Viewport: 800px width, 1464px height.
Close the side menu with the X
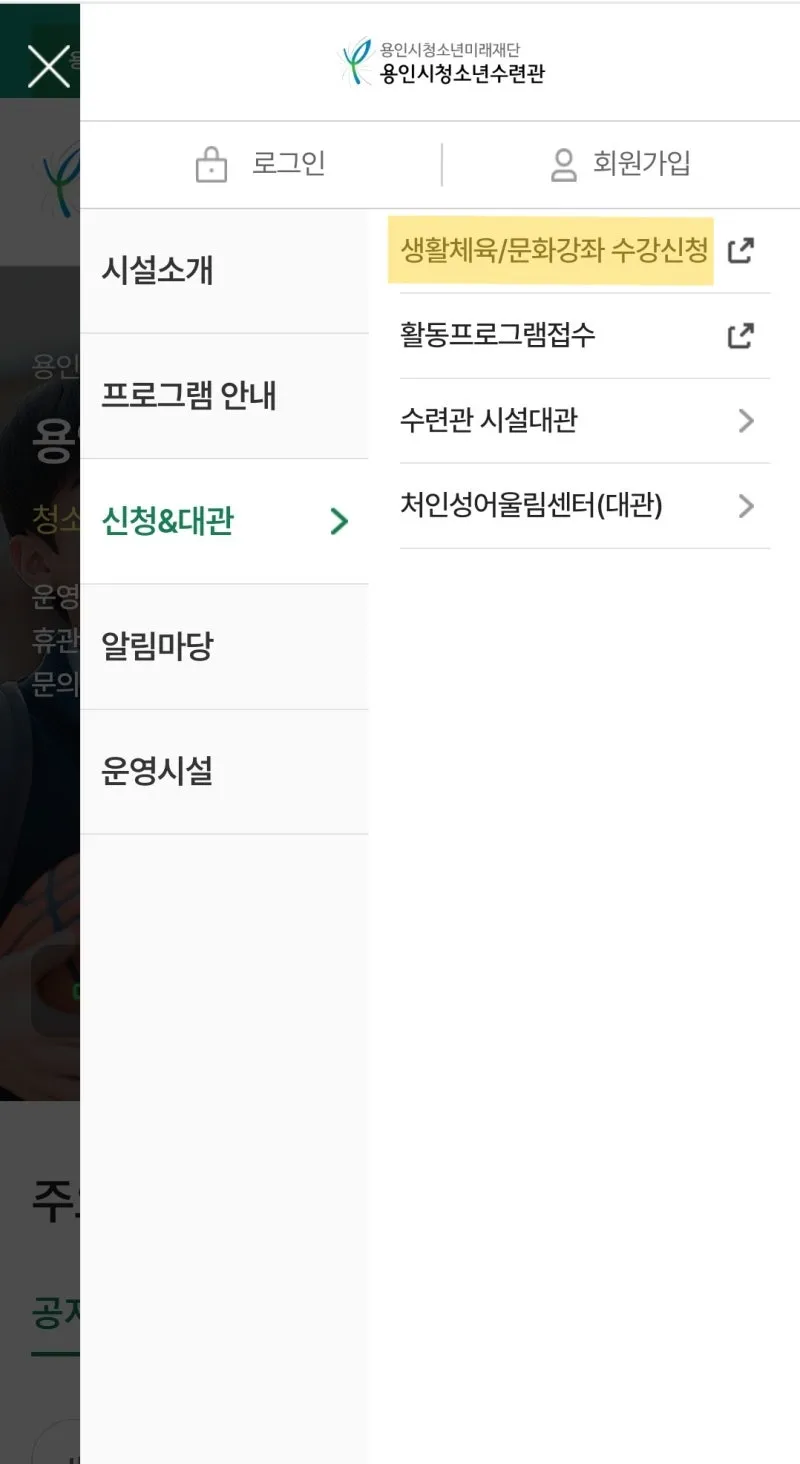click(x=48, y=67)
